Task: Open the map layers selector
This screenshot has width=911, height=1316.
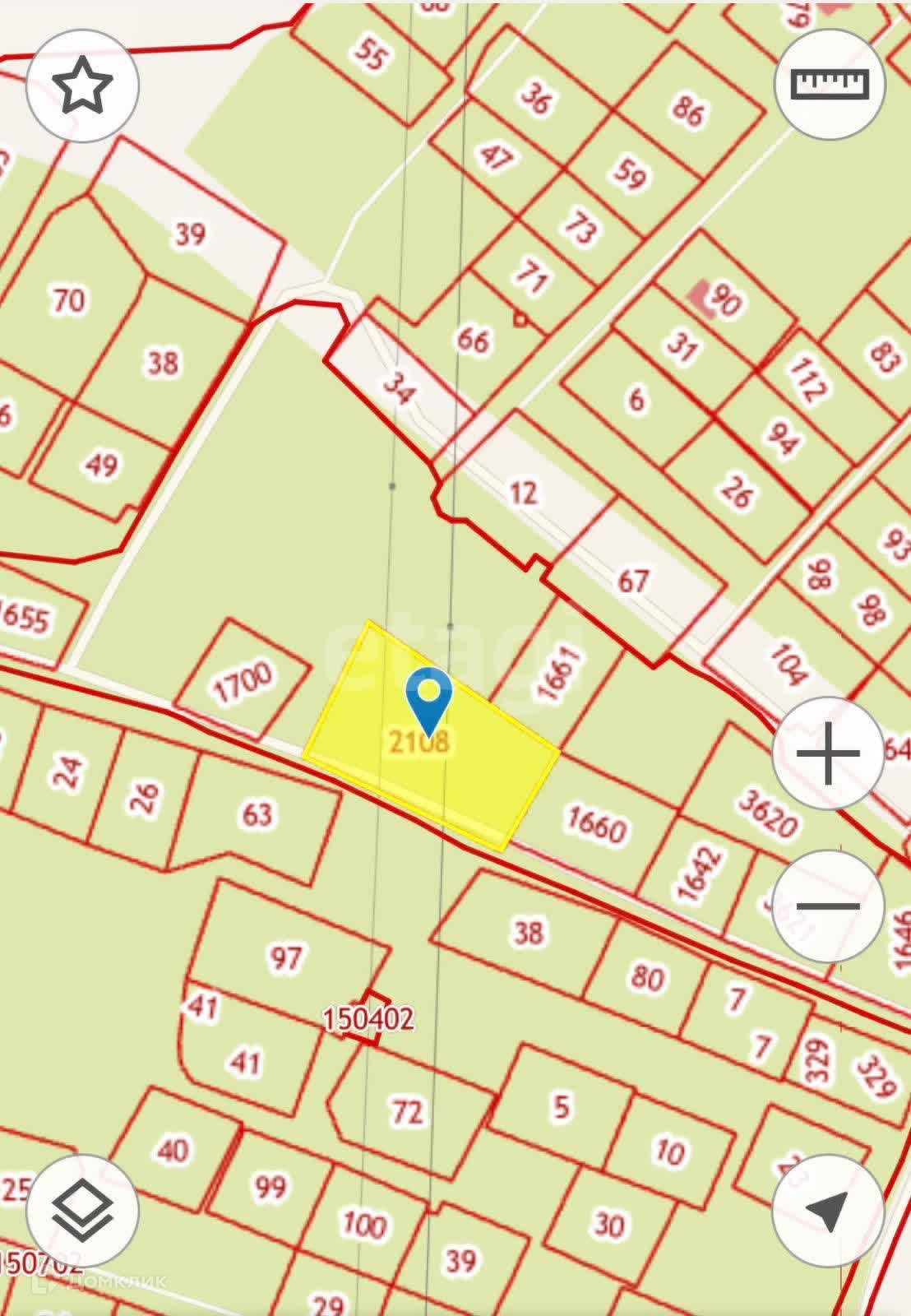Action: [82, 1210]
